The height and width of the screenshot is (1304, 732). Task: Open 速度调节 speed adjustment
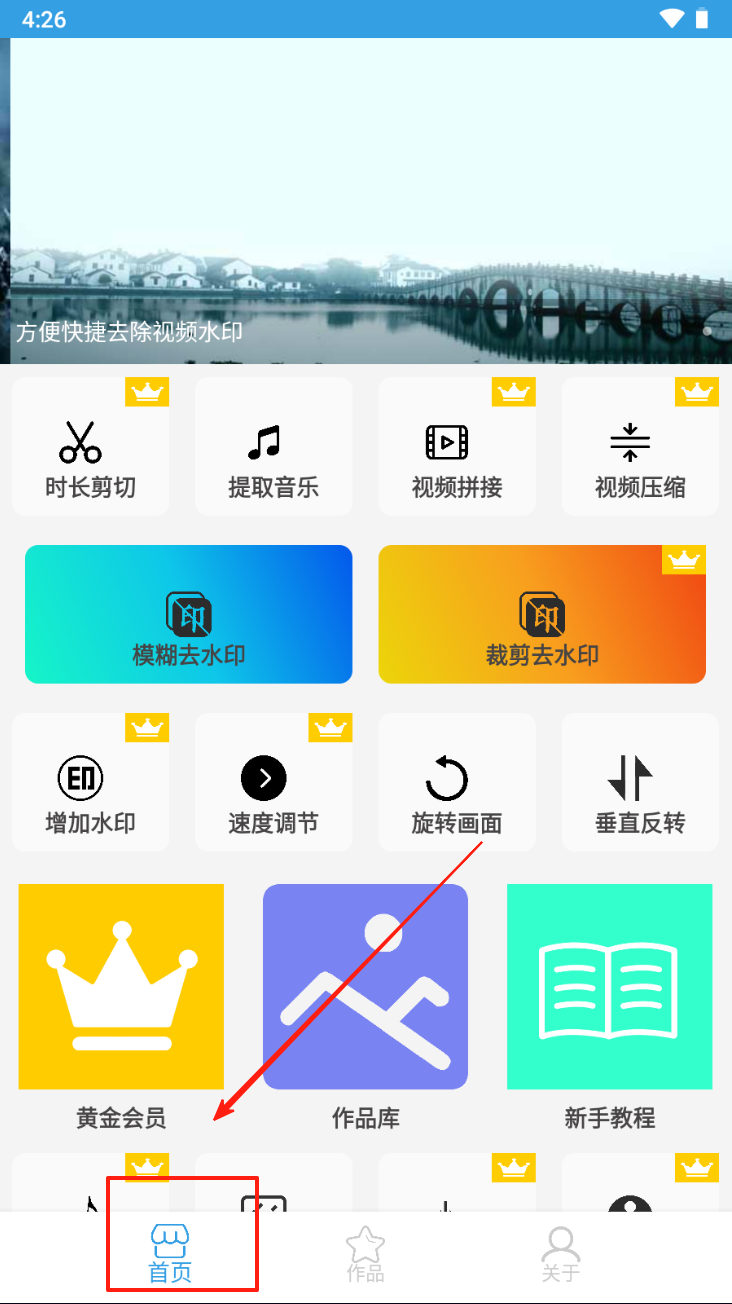tap(273, 783)
